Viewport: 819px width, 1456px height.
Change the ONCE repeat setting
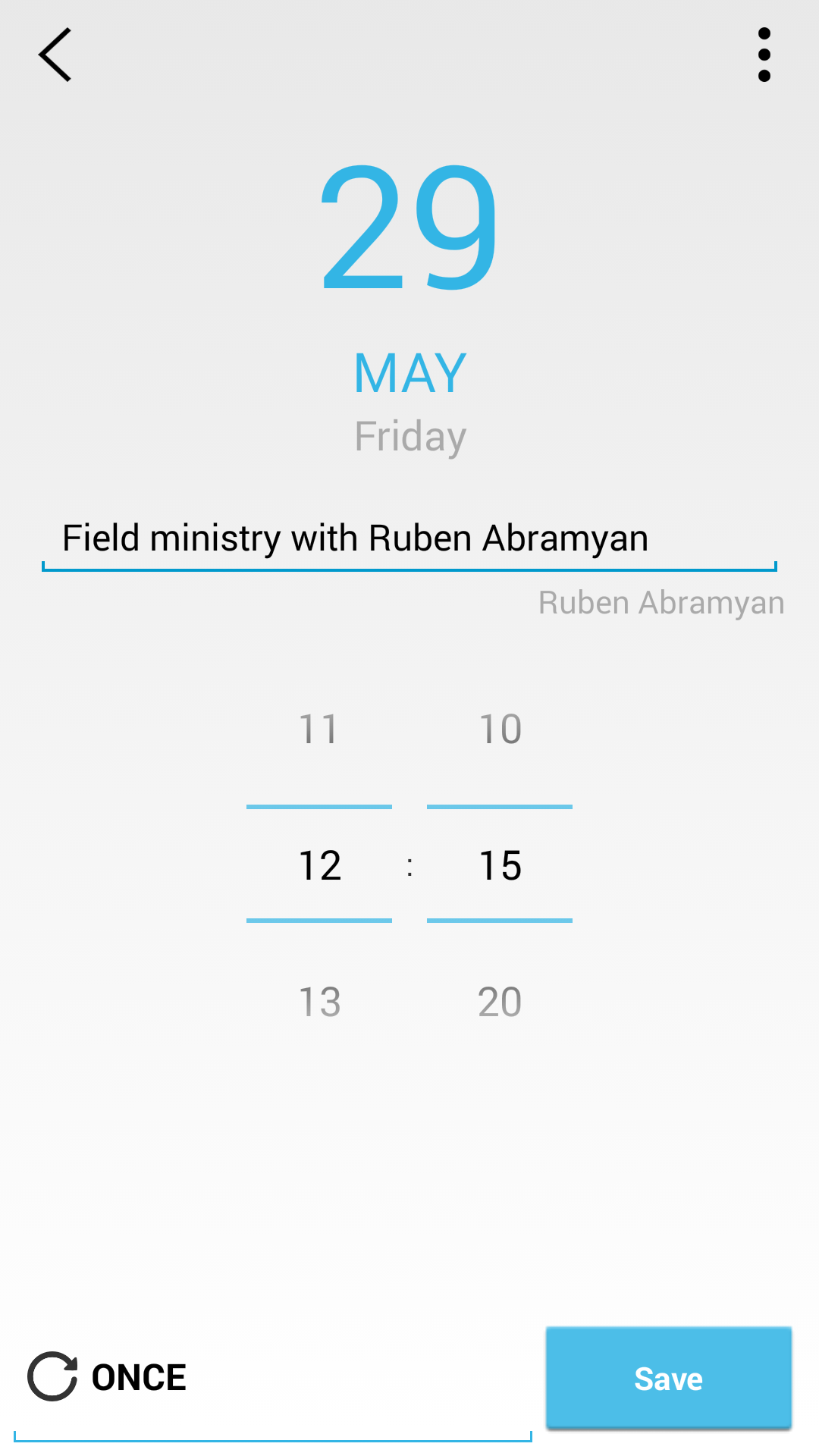tap(108, 1377)
